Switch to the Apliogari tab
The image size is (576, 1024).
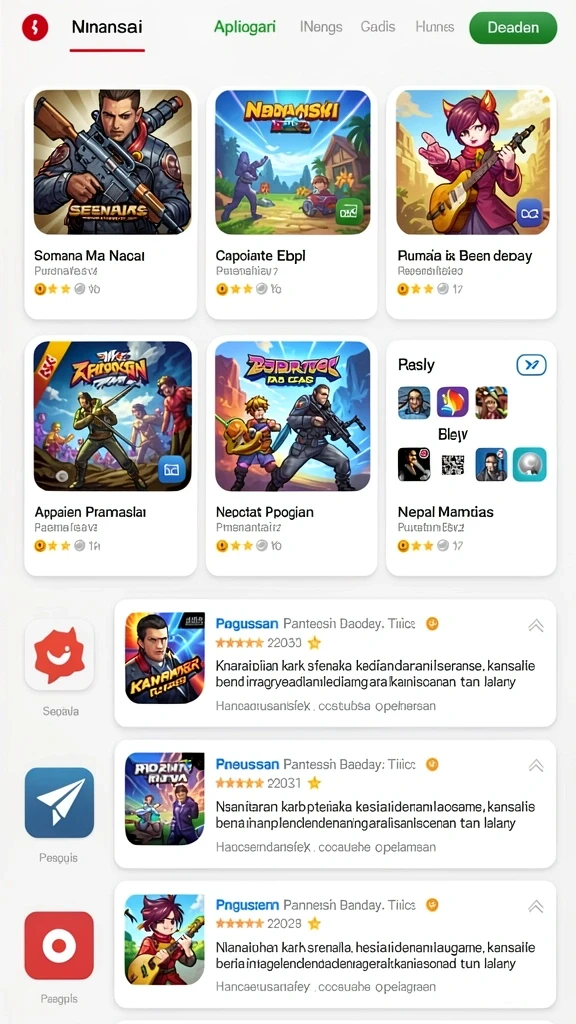tap(245, 27)
